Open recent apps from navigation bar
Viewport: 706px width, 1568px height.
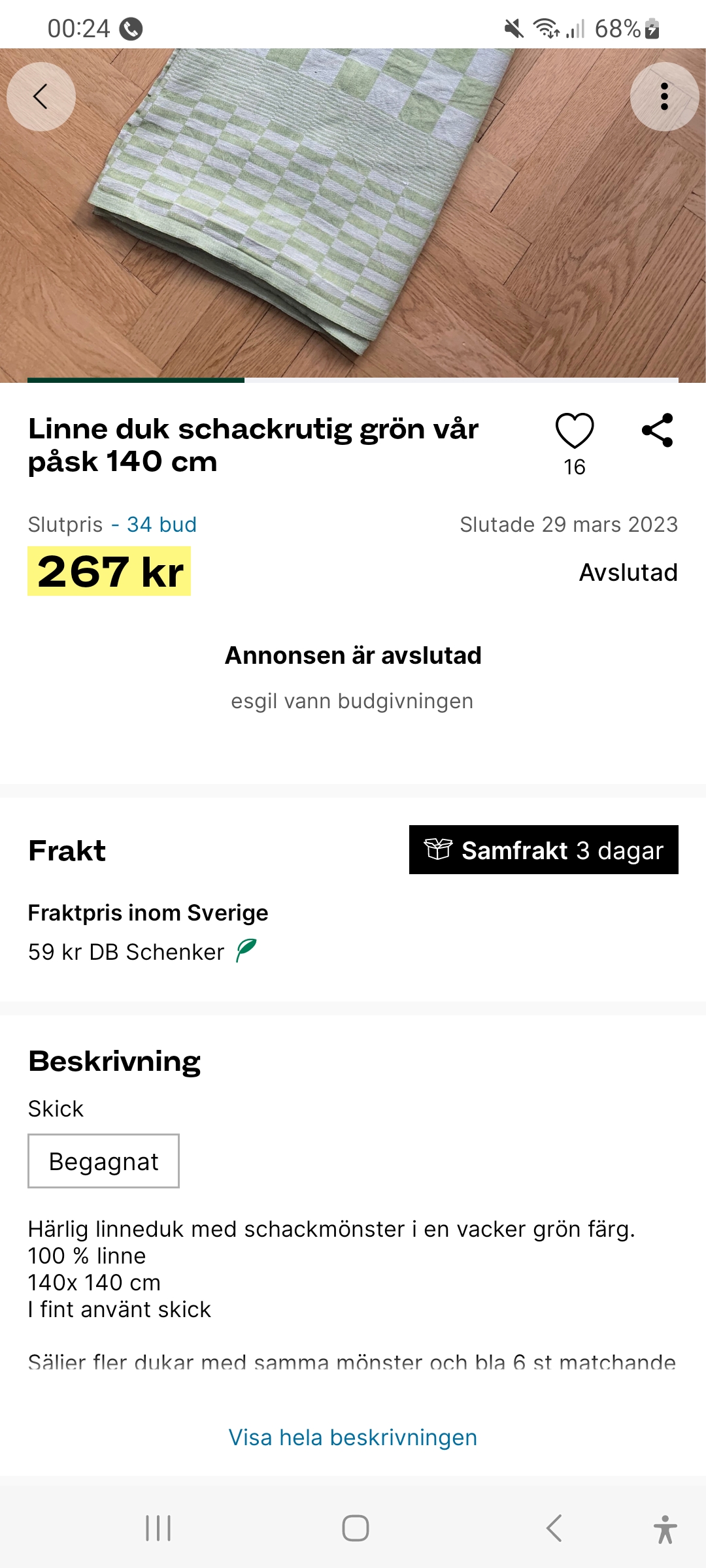[x=158, y=1528]
